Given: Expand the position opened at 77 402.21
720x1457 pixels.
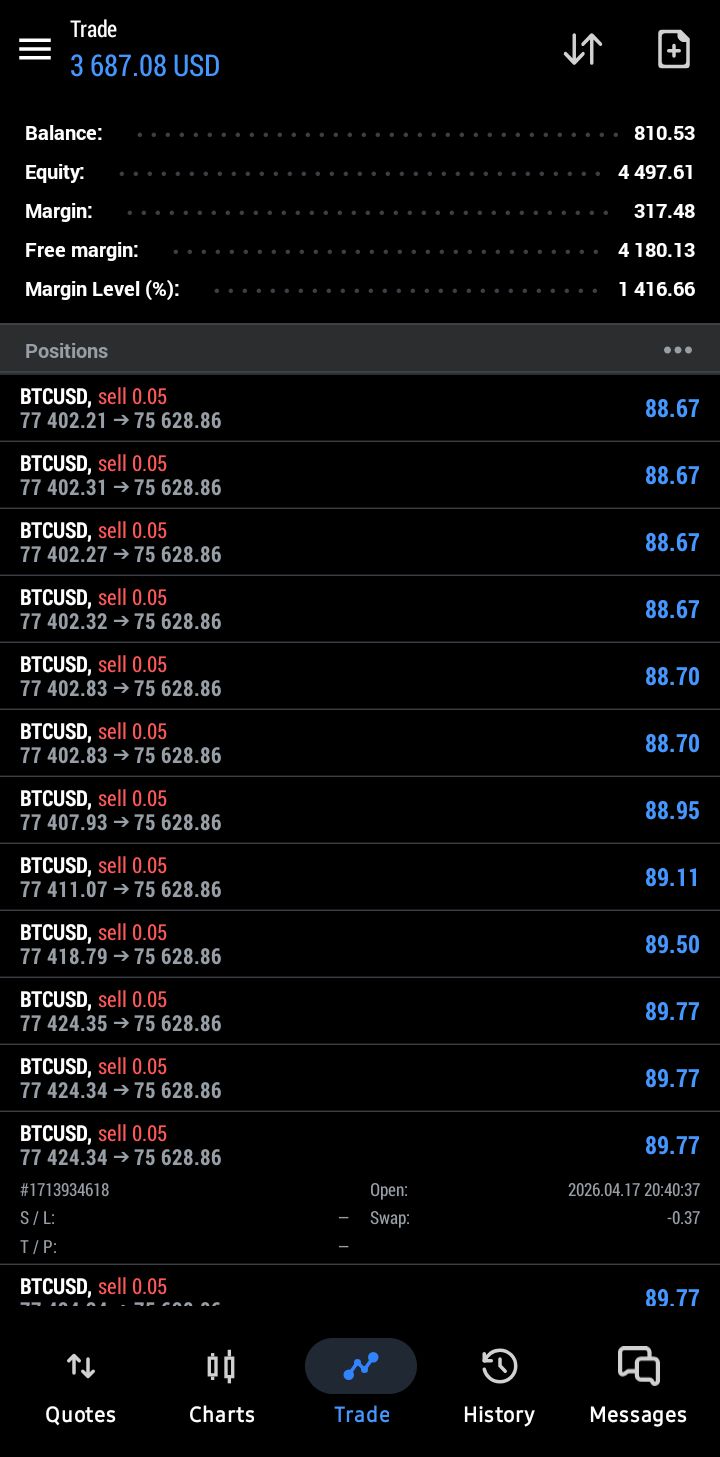Looking at the screenshot, I should (360, 408).
